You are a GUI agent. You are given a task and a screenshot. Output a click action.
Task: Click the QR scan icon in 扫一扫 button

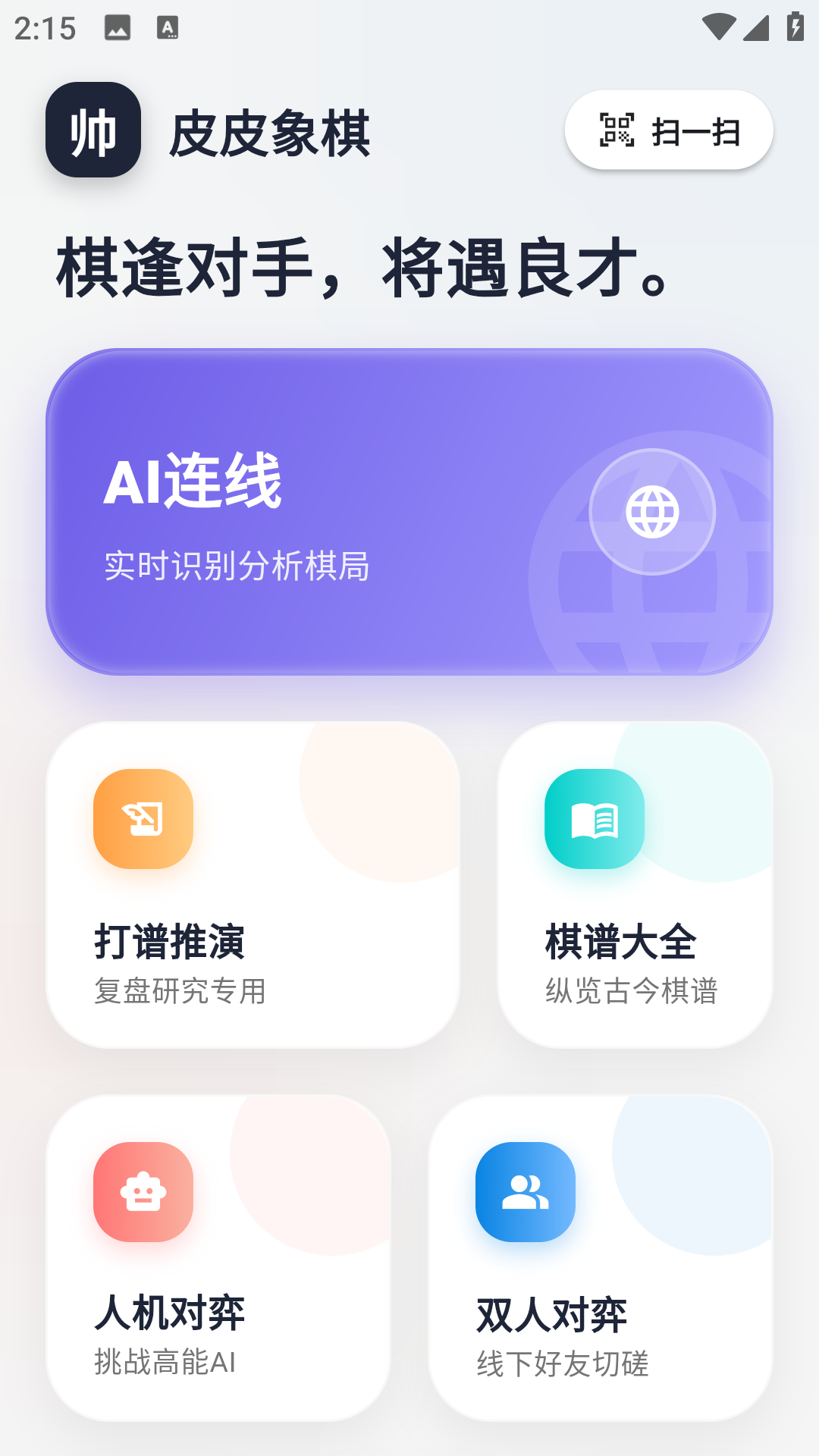617,130
